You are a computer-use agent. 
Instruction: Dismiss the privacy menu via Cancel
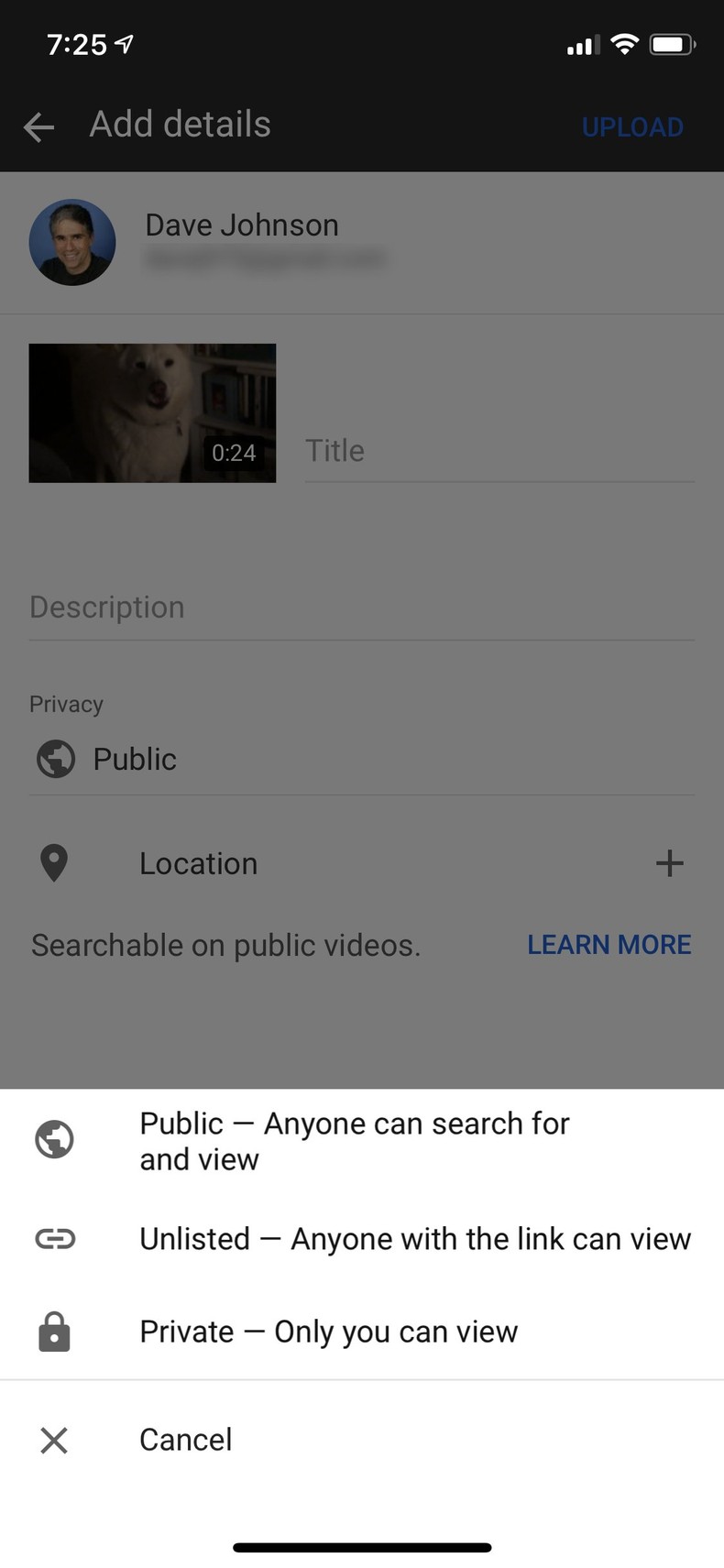pyautogui.click(x=185, y=1440)
